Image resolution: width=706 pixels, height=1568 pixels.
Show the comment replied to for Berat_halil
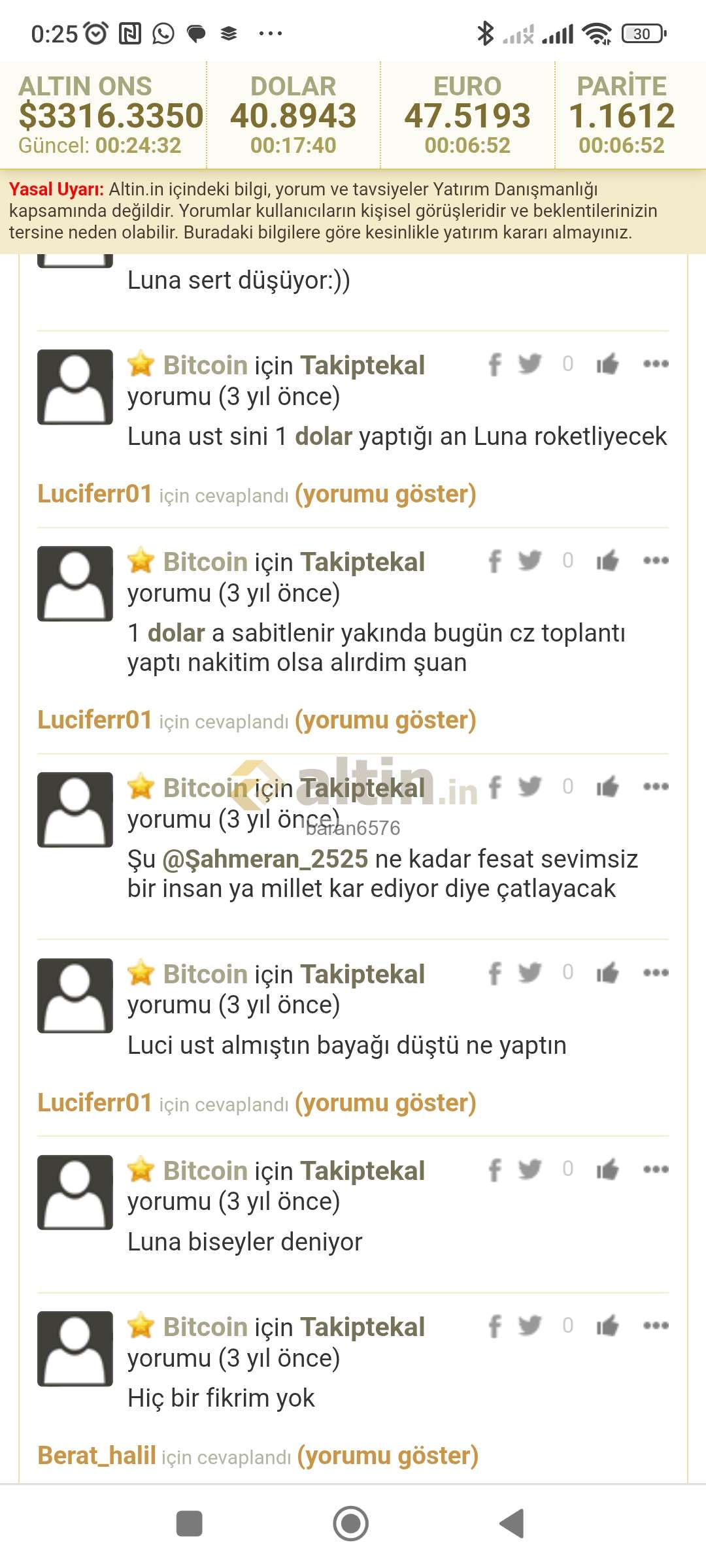(388, 1456)
